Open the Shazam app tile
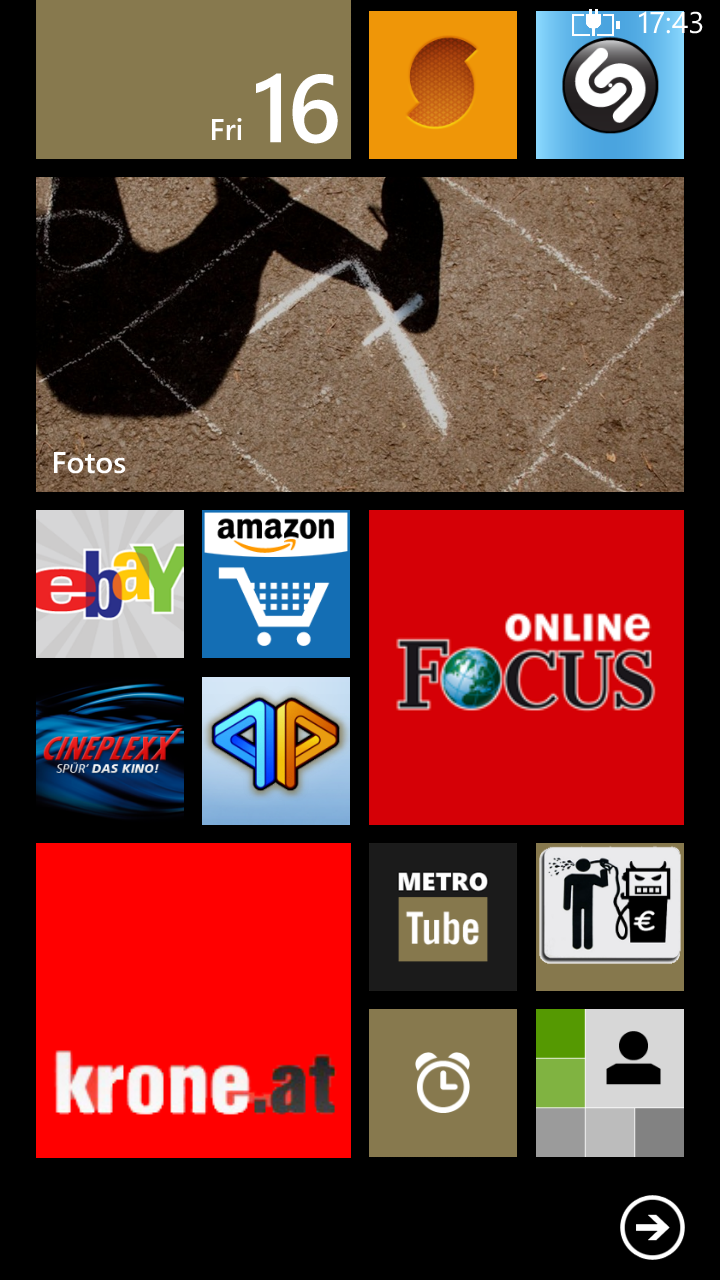720x1280 pixels. pos(610,85)
